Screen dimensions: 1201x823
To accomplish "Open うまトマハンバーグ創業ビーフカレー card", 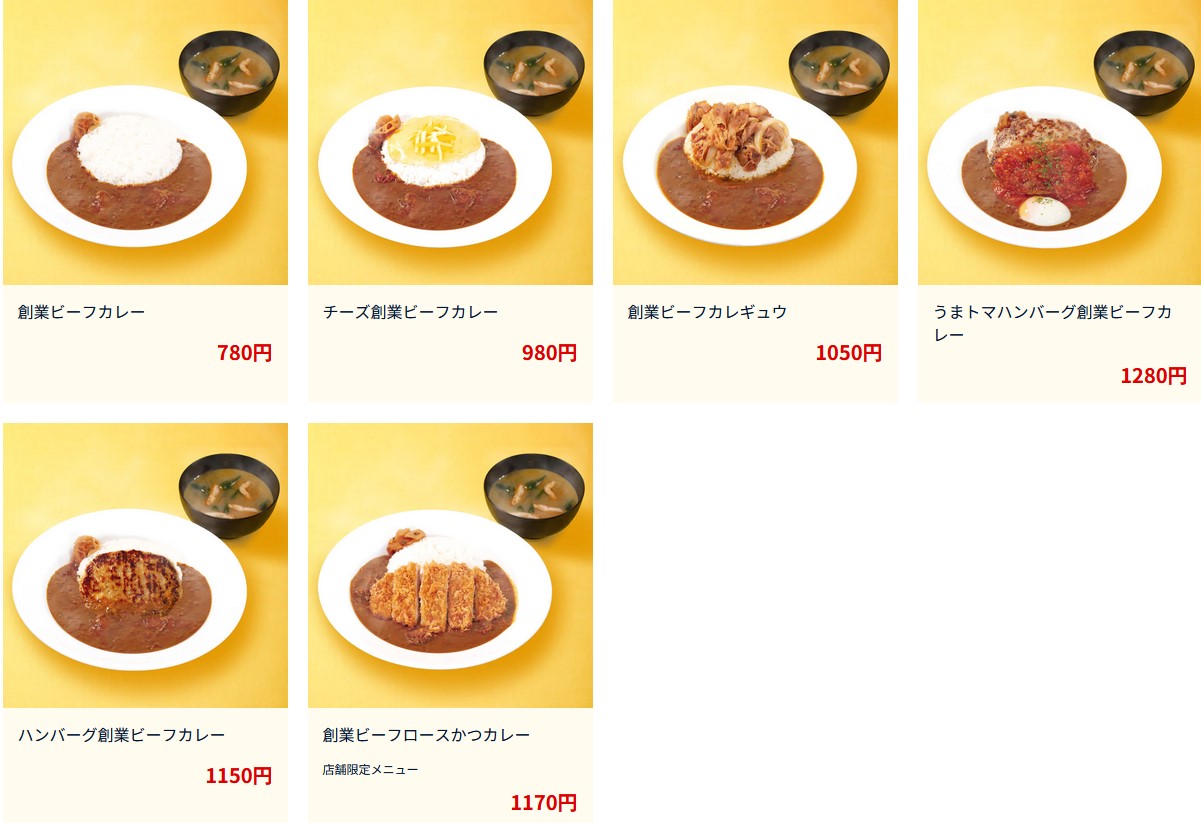I will click(x=1059, y=200).
